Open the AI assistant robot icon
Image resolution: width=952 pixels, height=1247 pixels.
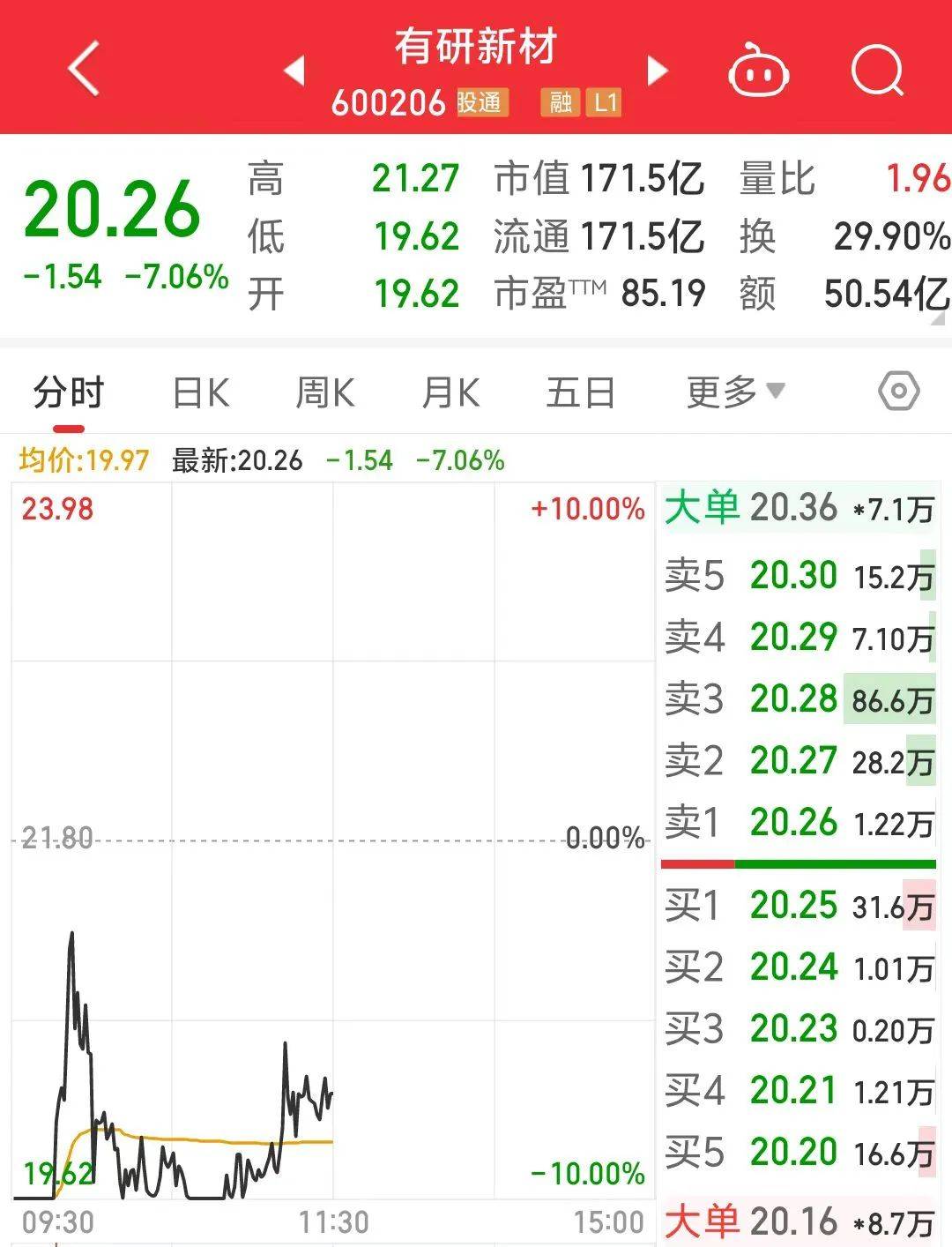[760, 71]
